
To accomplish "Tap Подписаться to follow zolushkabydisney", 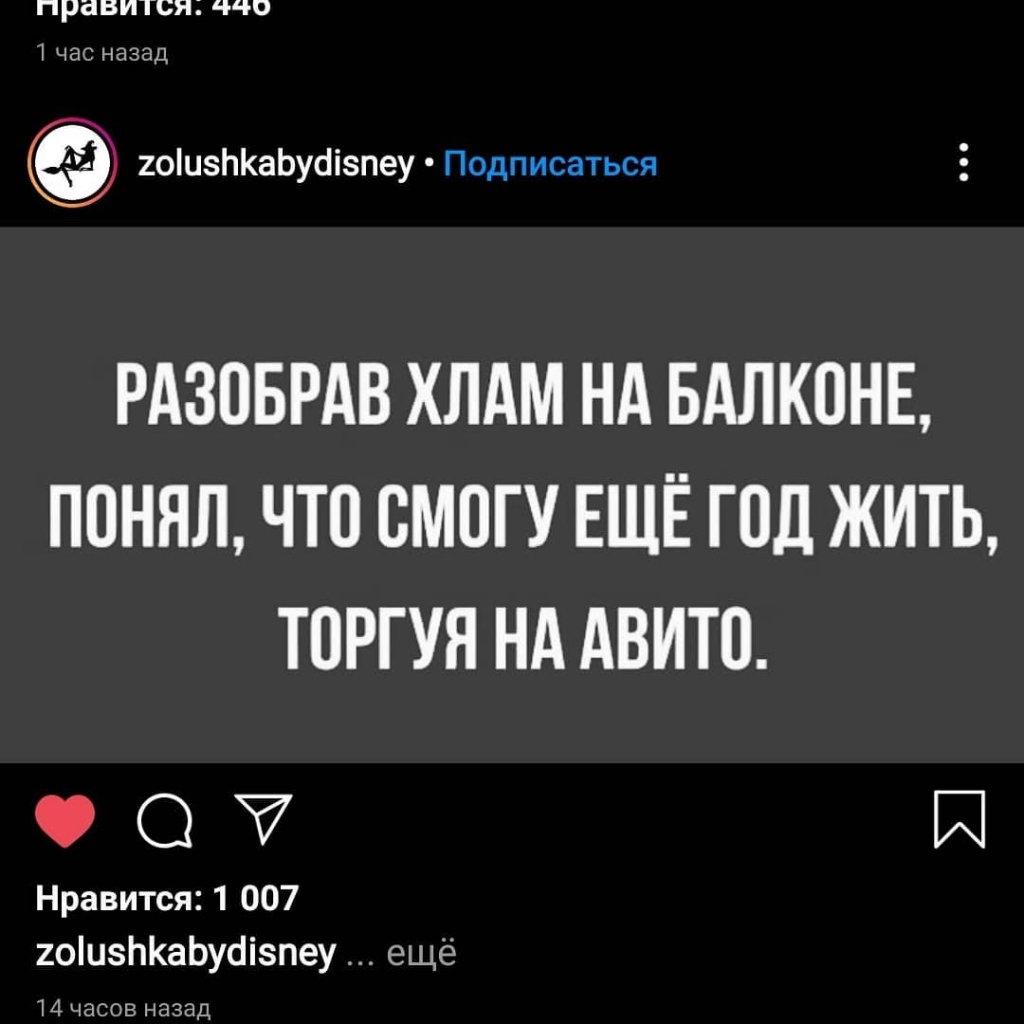I will [x=549, y=163].
